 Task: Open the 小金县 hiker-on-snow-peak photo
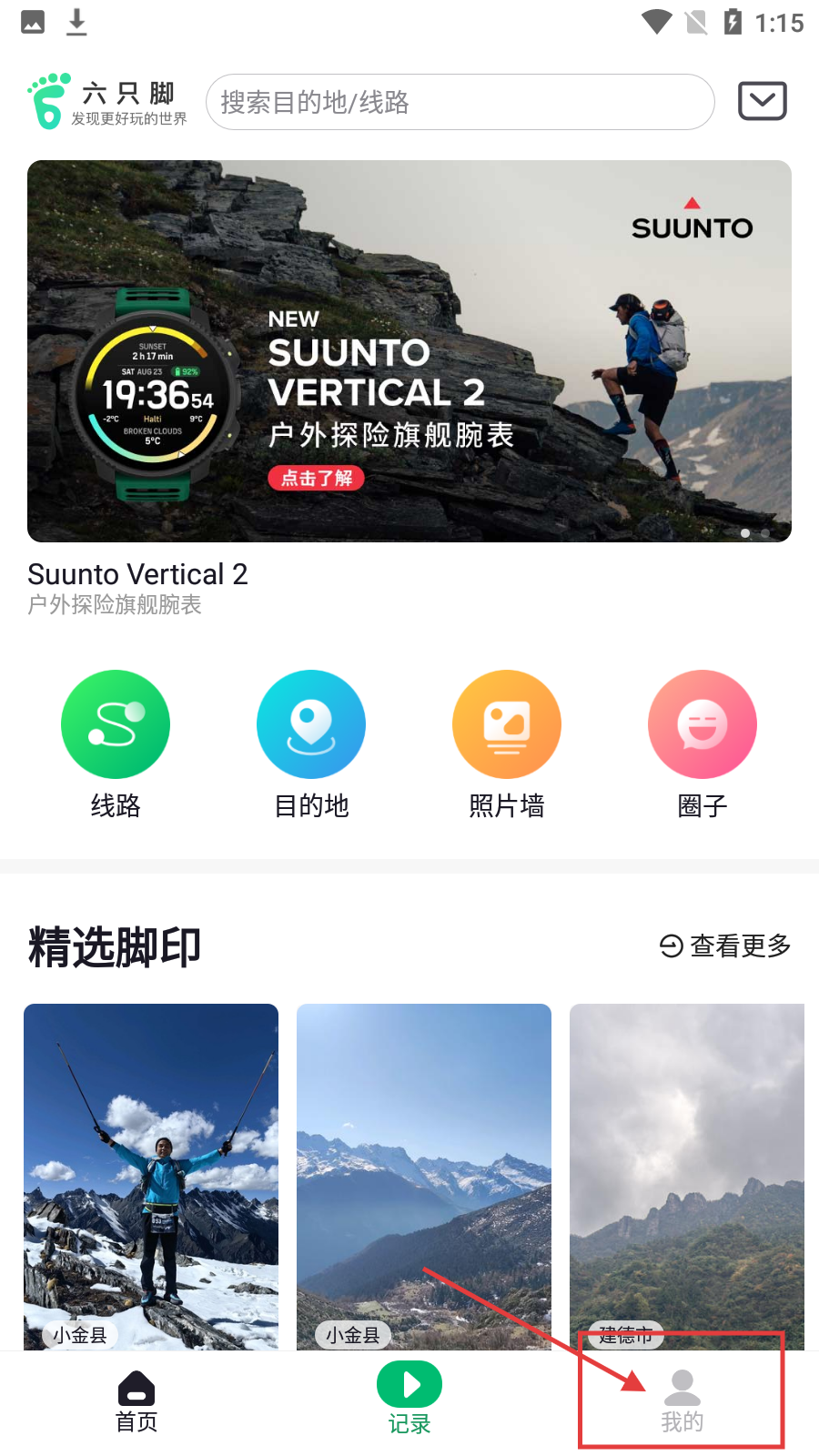pyautogui.click(x=151, y=1176)
